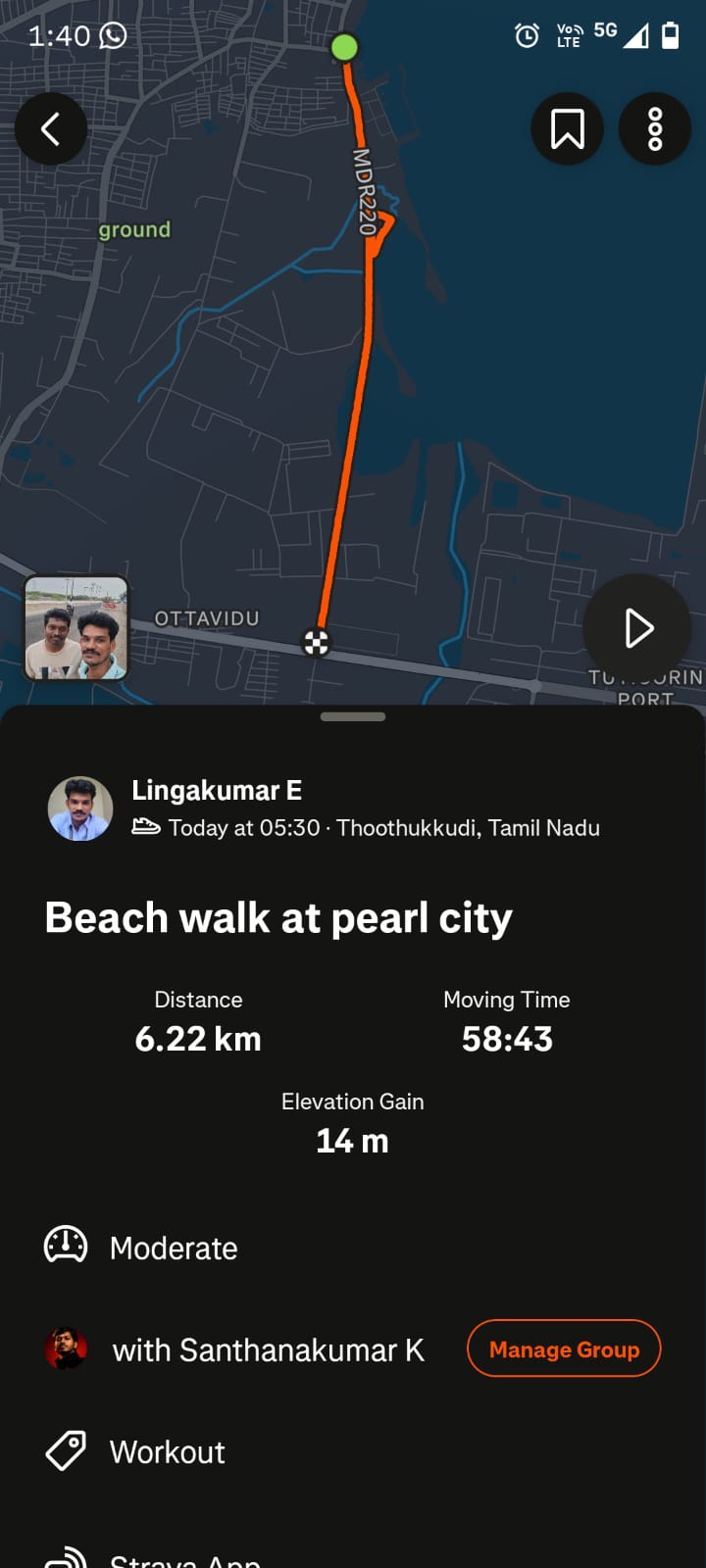
Task: Tap the Manage Group button
Action: click(564, 1349)
